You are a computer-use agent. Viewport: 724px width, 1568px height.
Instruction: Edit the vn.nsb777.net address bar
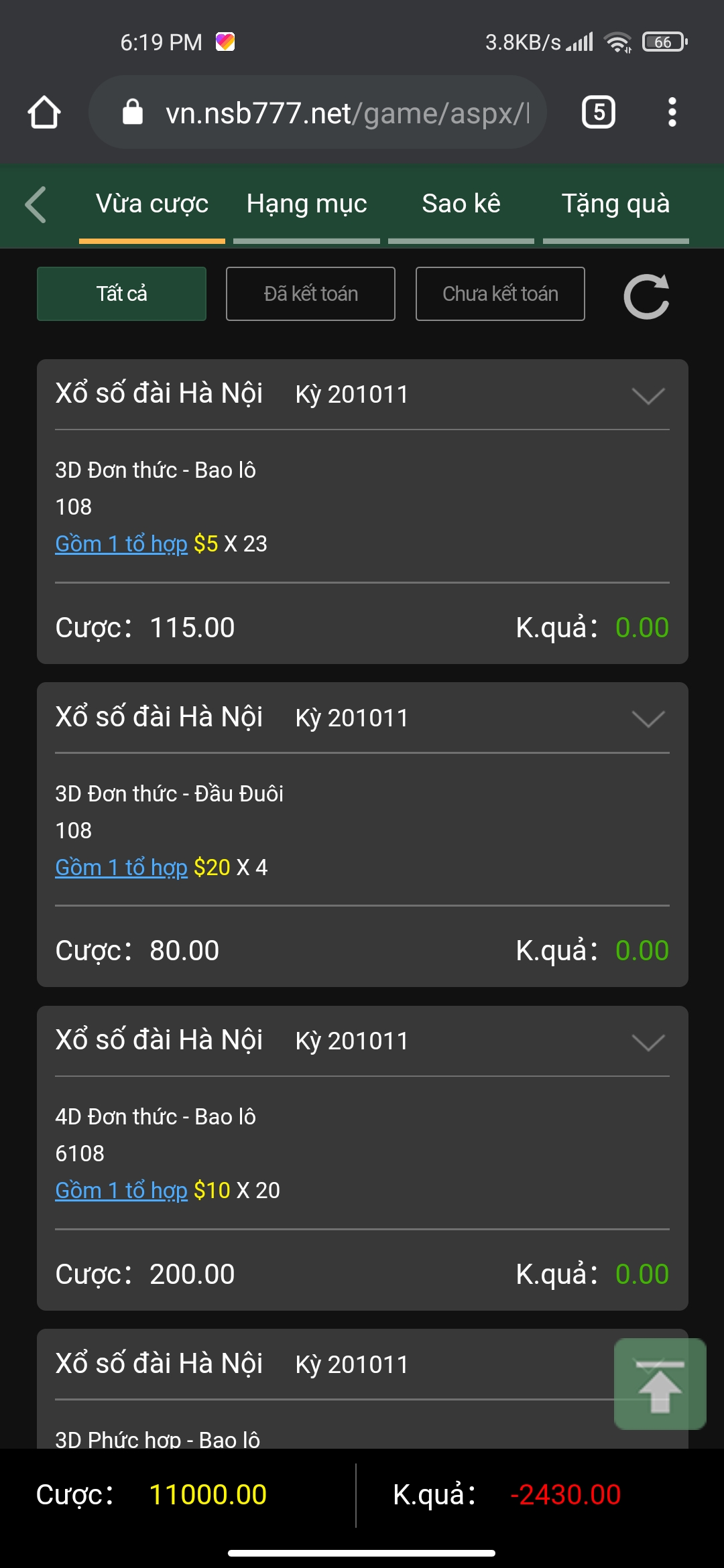point(318,112)
